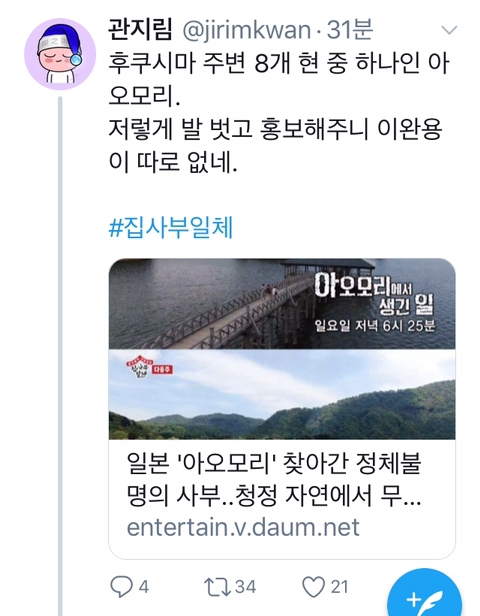
Task: Open the @jirimkwan username
Action: (247, 30)
